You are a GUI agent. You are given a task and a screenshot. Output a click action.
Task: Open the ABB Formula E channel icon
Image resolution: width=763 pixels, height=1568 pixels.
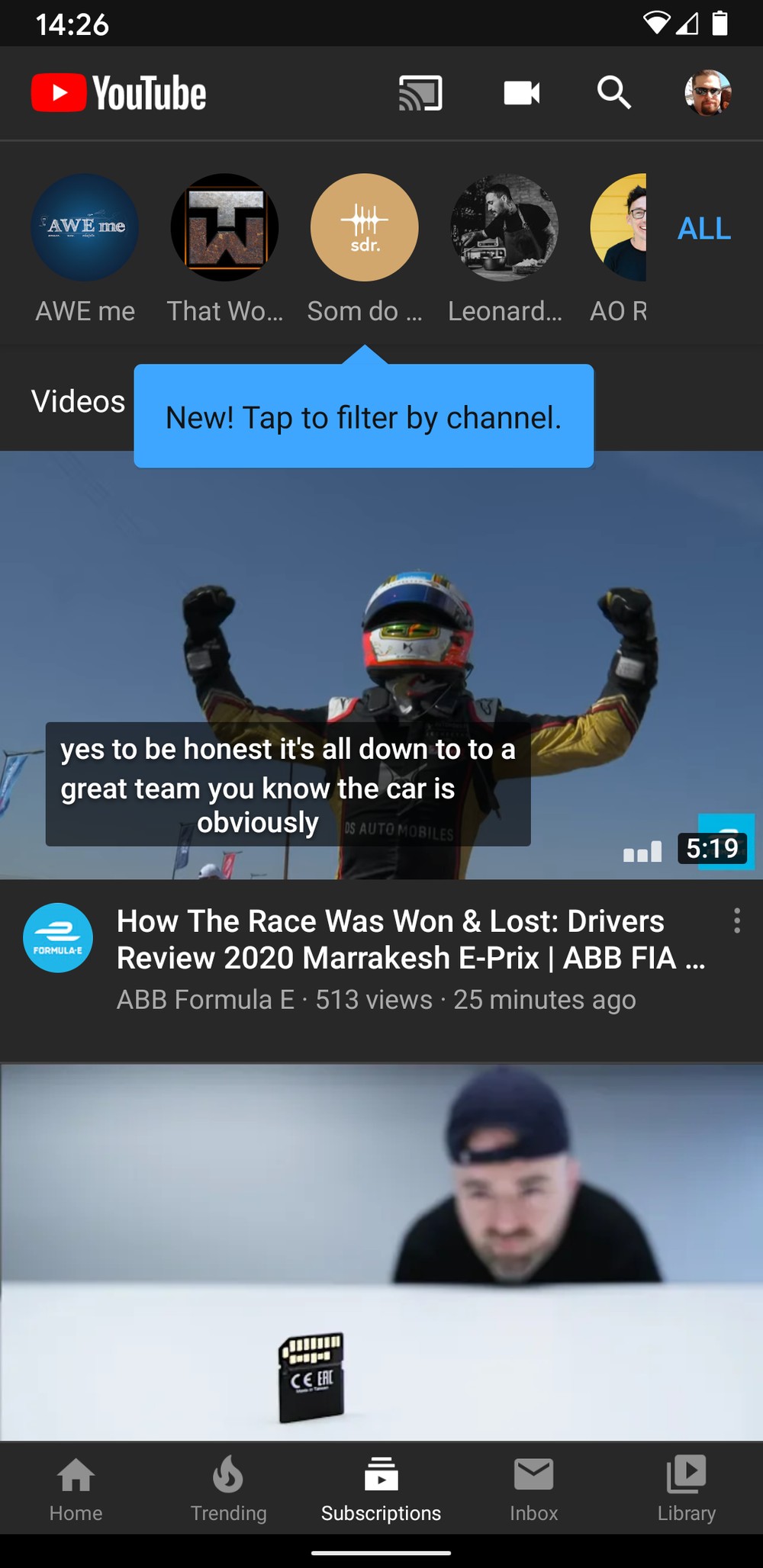tap(58, 937)
